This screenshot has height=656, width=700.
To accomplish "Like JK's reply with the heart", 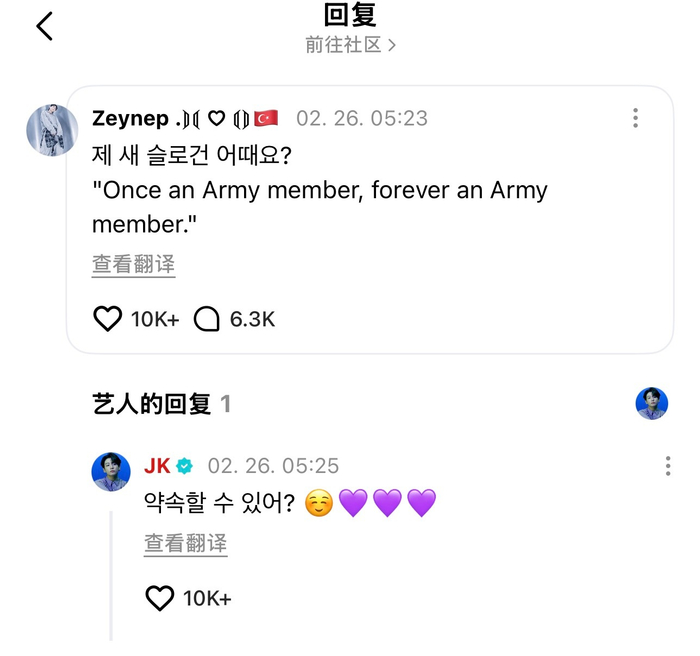I will [160, 598].
